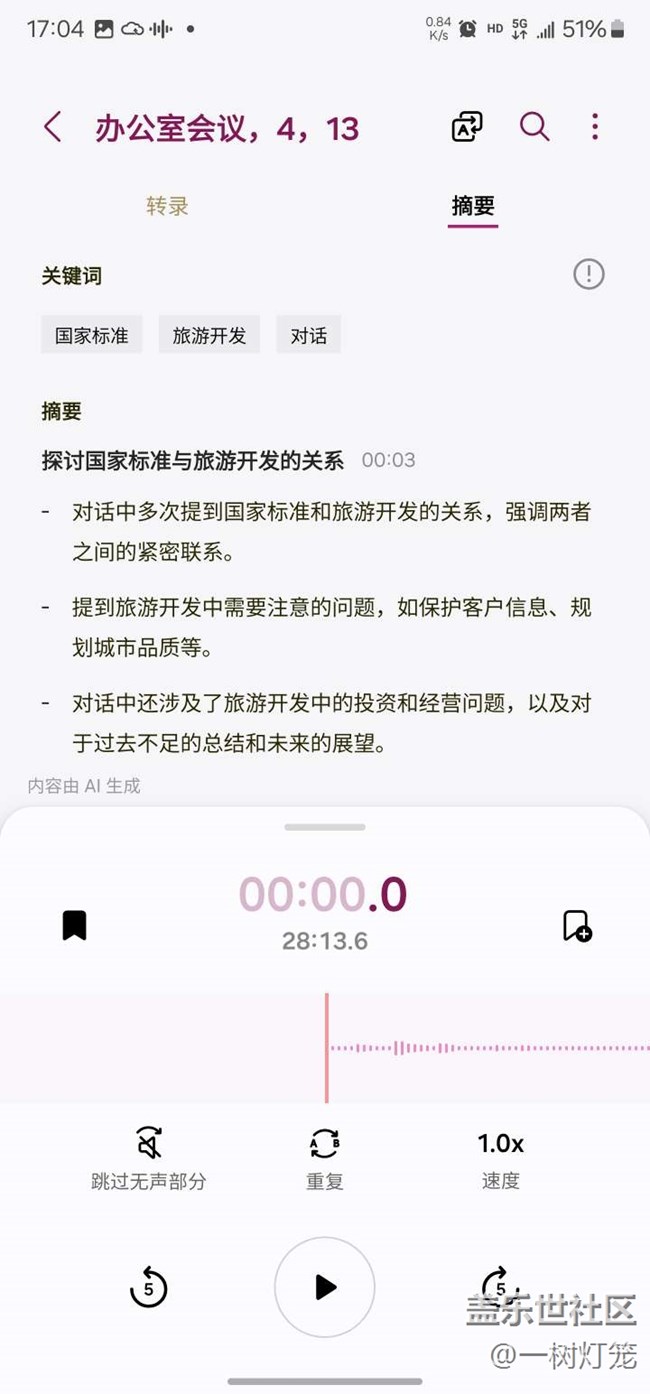Change the 1.0x 速度 playback speed
Viewport: 650px width, 1394px height.
coord(501,1158)
